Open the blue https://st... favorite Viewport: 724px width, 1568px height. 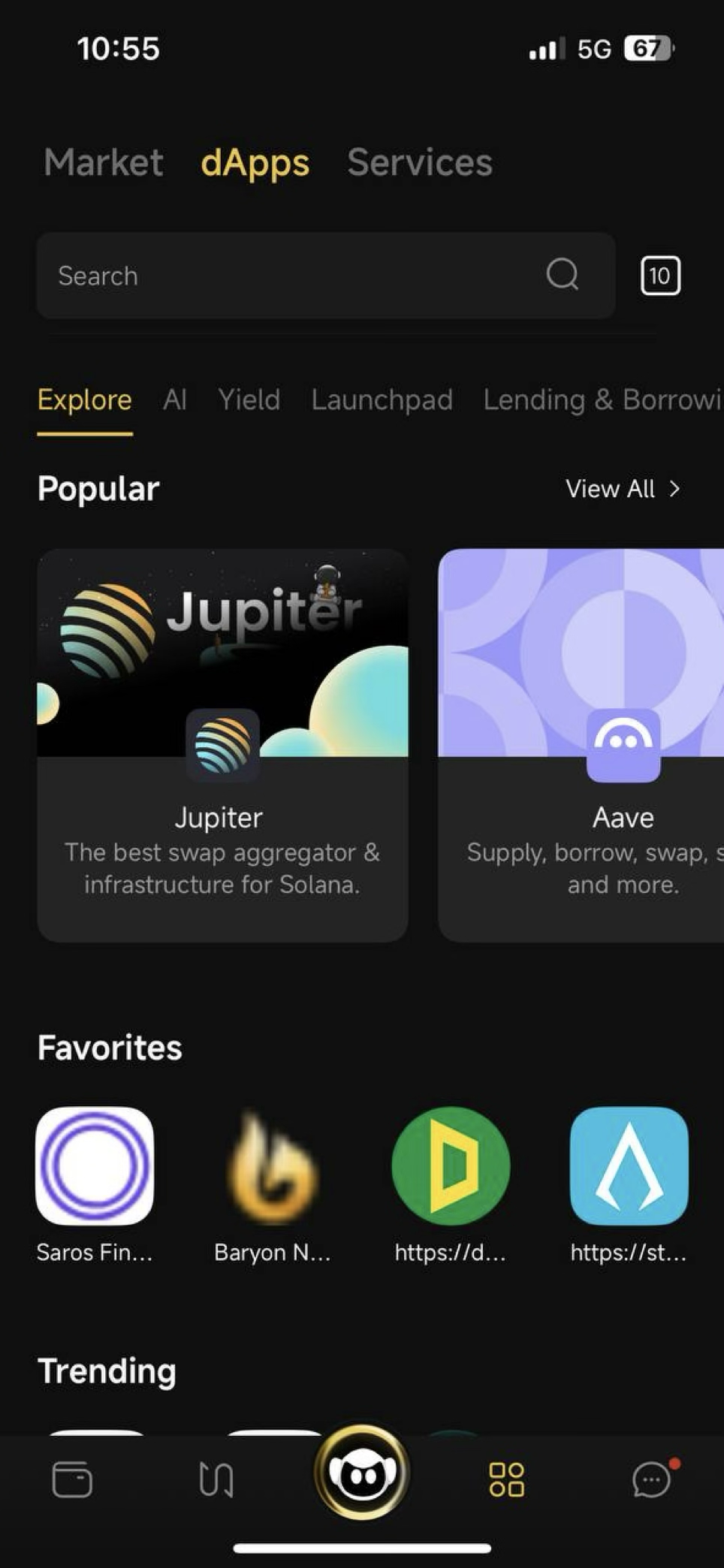pyautogui.click(x=629, y=1166)
